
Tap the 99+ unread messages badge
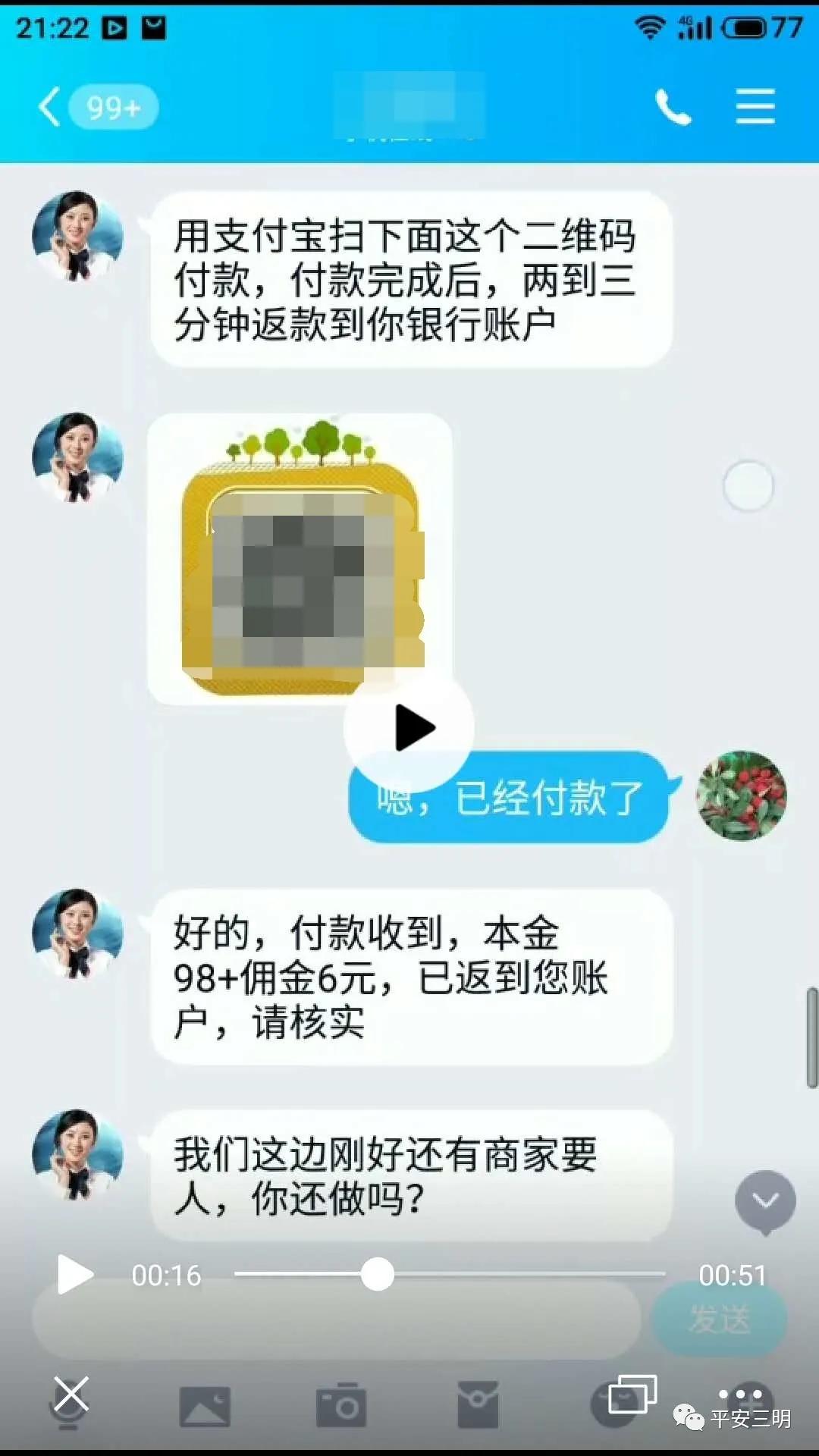112,106
